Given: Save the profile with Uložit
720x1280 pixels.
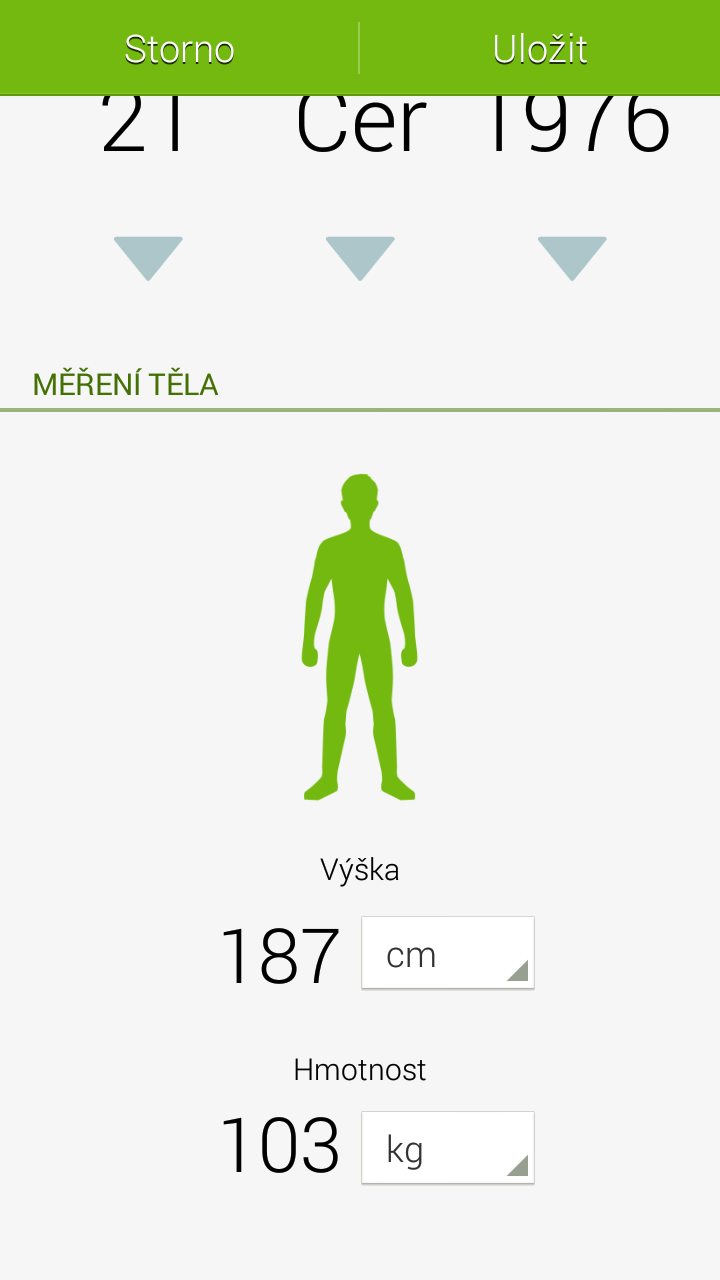Looking at the screenshot, I should tap(540, 49).
